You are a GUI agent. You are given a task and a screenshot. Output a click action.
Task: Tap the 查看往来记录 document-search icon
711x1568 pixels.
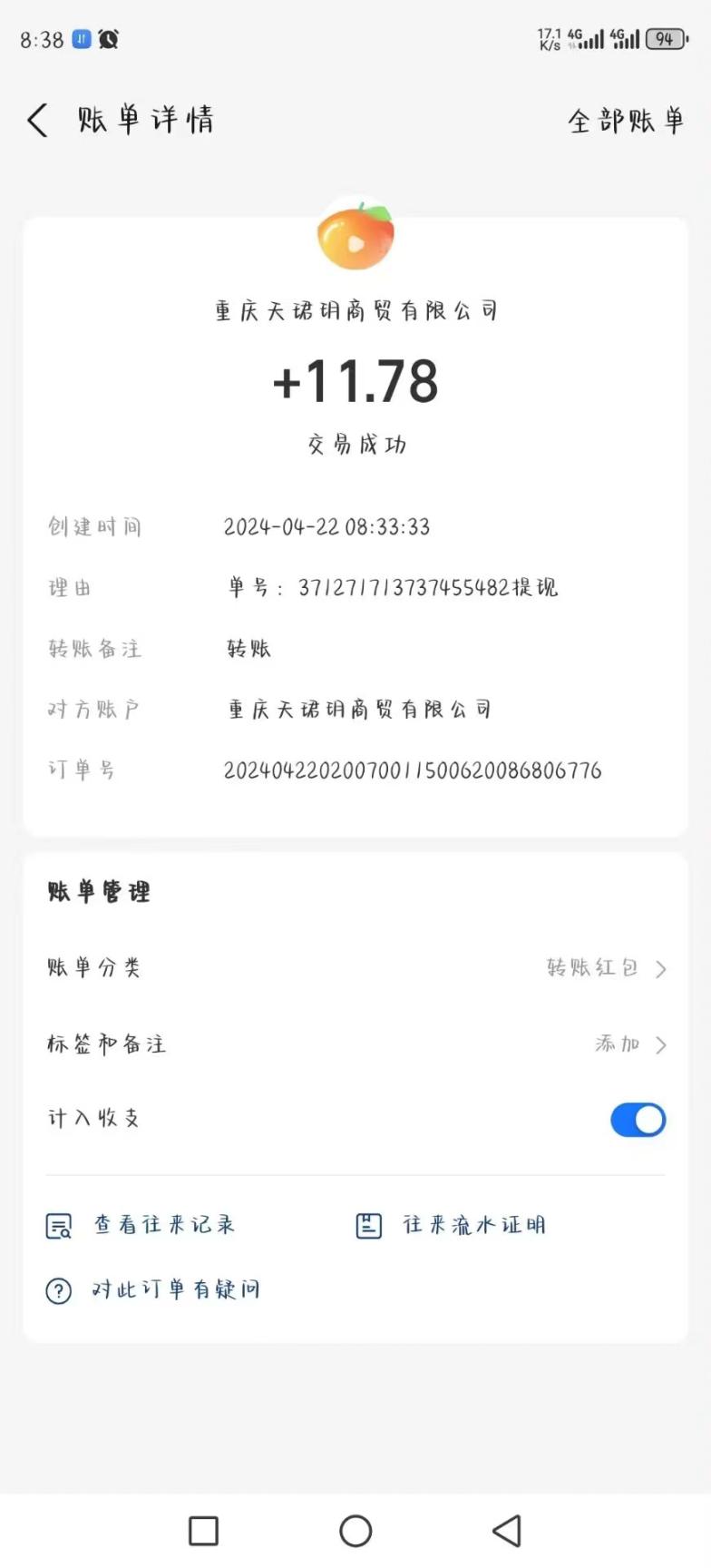(58, 1224)
